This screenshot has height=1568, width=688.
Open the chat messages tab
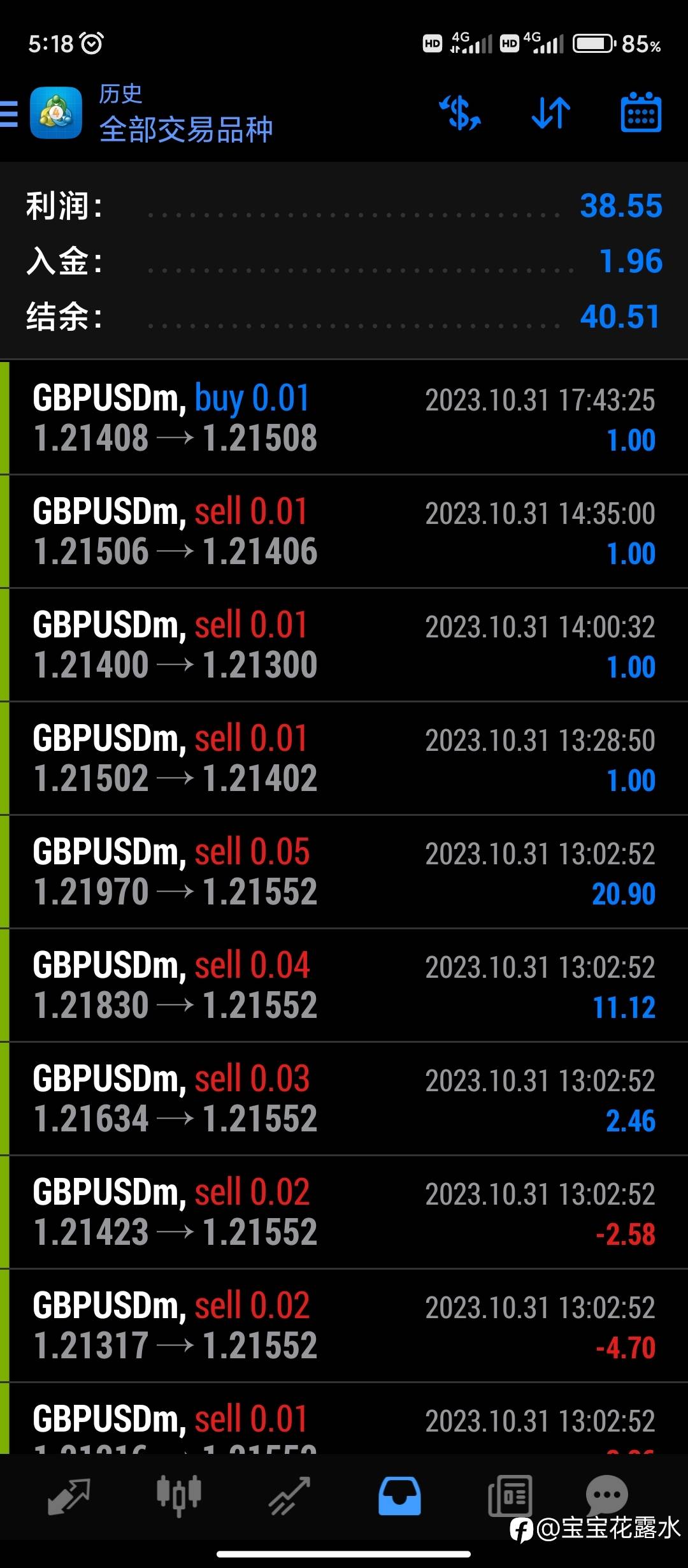pos(606,1493)
